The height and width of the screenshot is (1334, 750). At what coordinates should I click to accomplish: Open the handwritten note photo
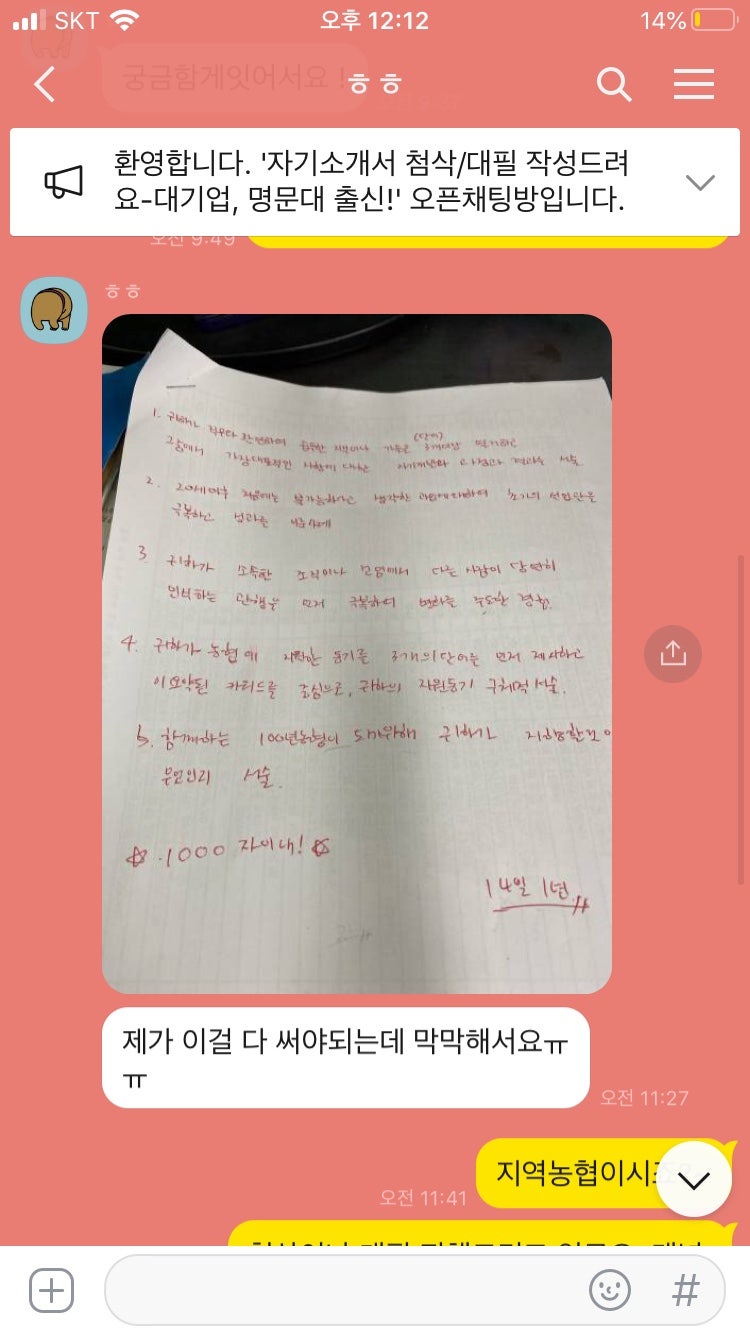[357, 654]
